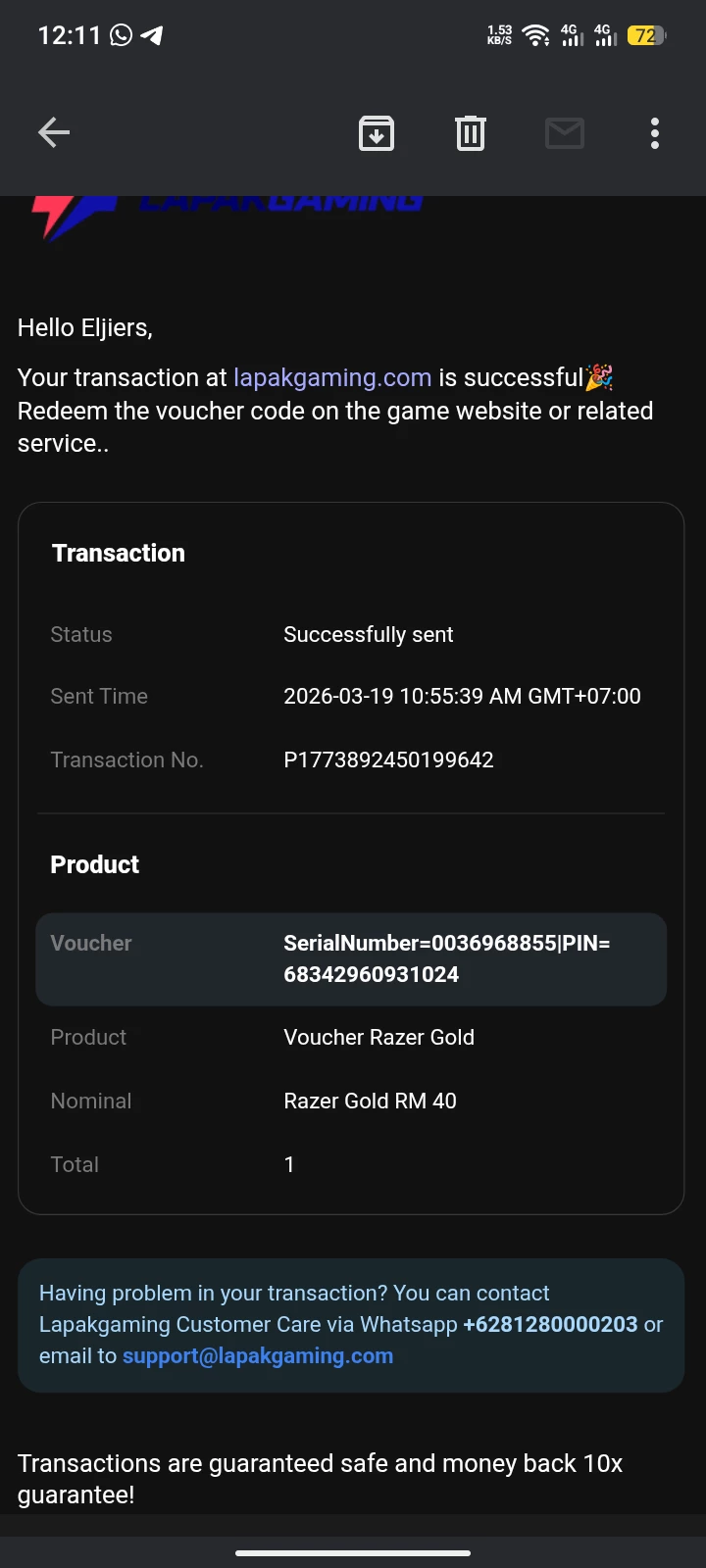Go back to the inbox
Viewport: 706px width, 1568px height.
pos(54,132)
